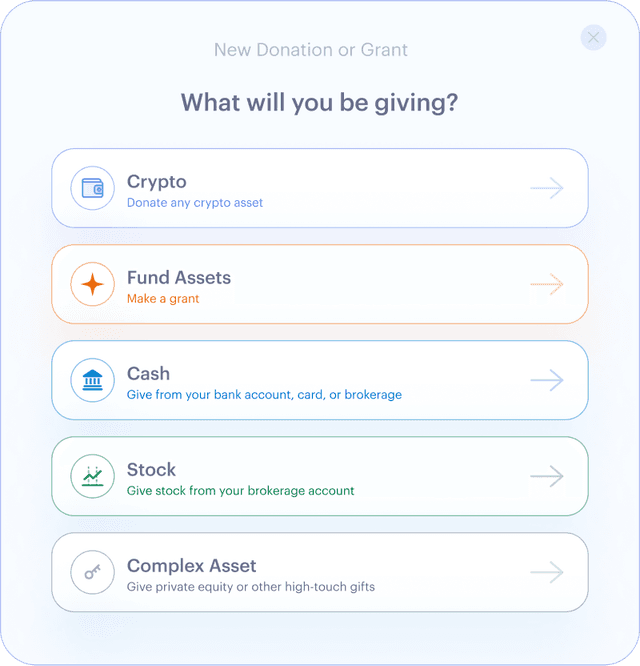The width and height of the screenshot is (640, 666).
Task: Pick the Cash giving option
Action: tap(319, 381)
